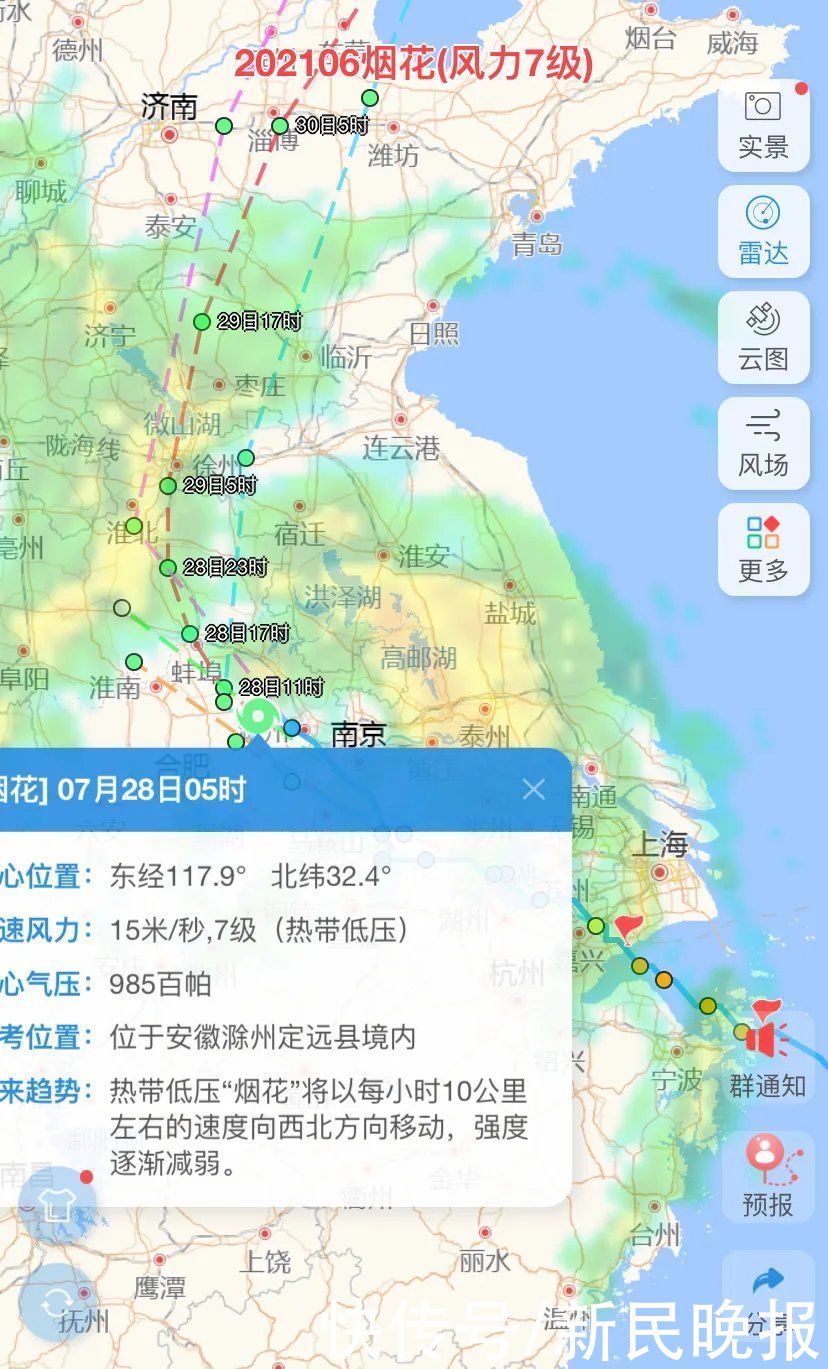Open the 风场 wind field layer icon
This screenshot has height=1369, width=828.
[763, 437]
